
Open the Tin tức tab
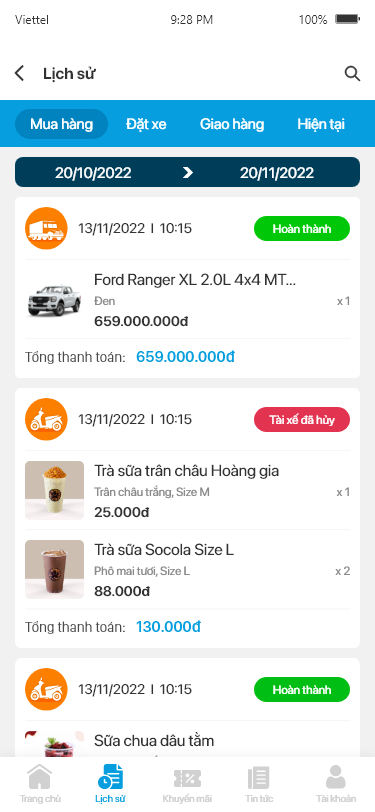pyautogui.click(x=259, y=783)
